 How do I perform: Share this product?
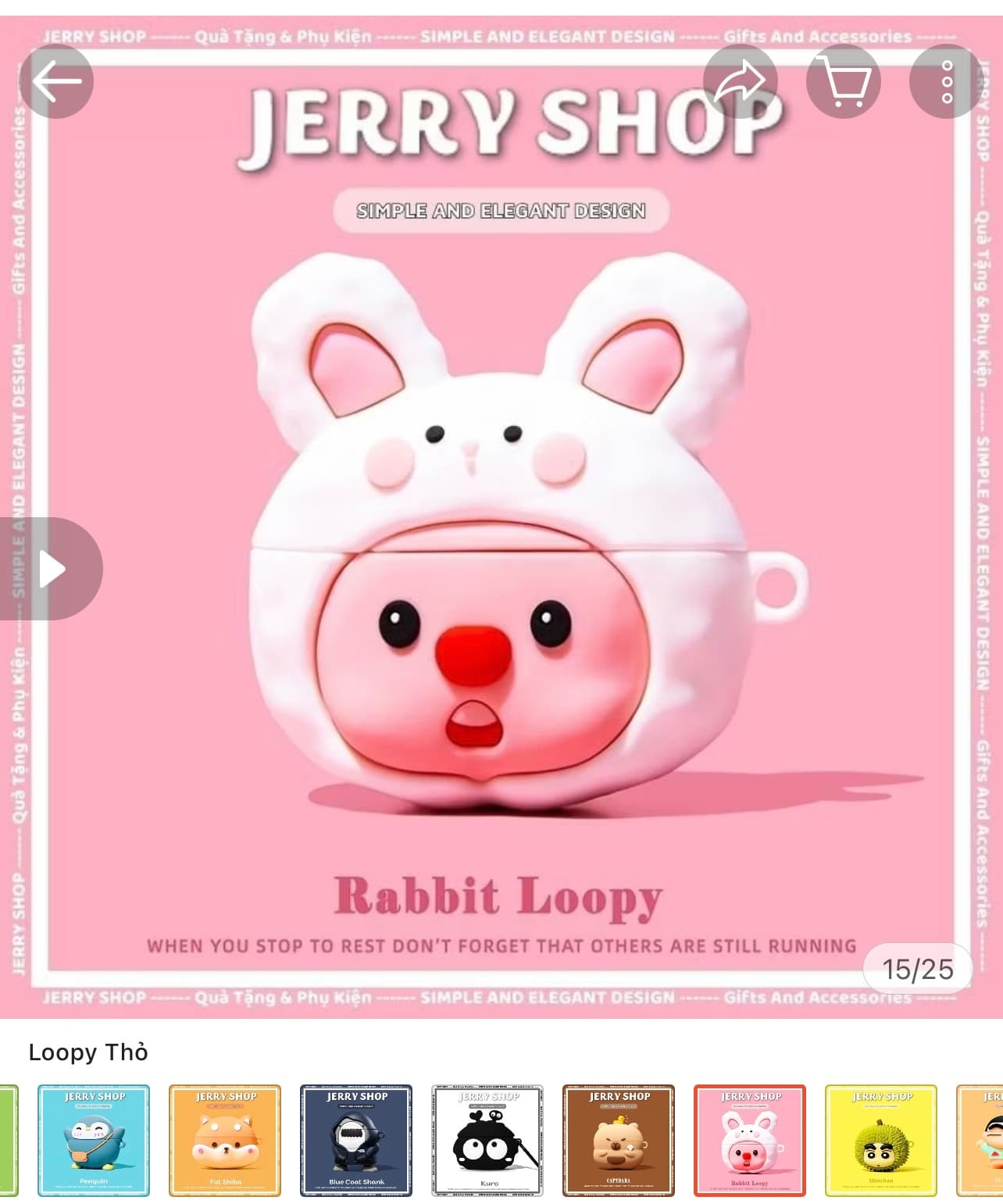coord(740,81)
